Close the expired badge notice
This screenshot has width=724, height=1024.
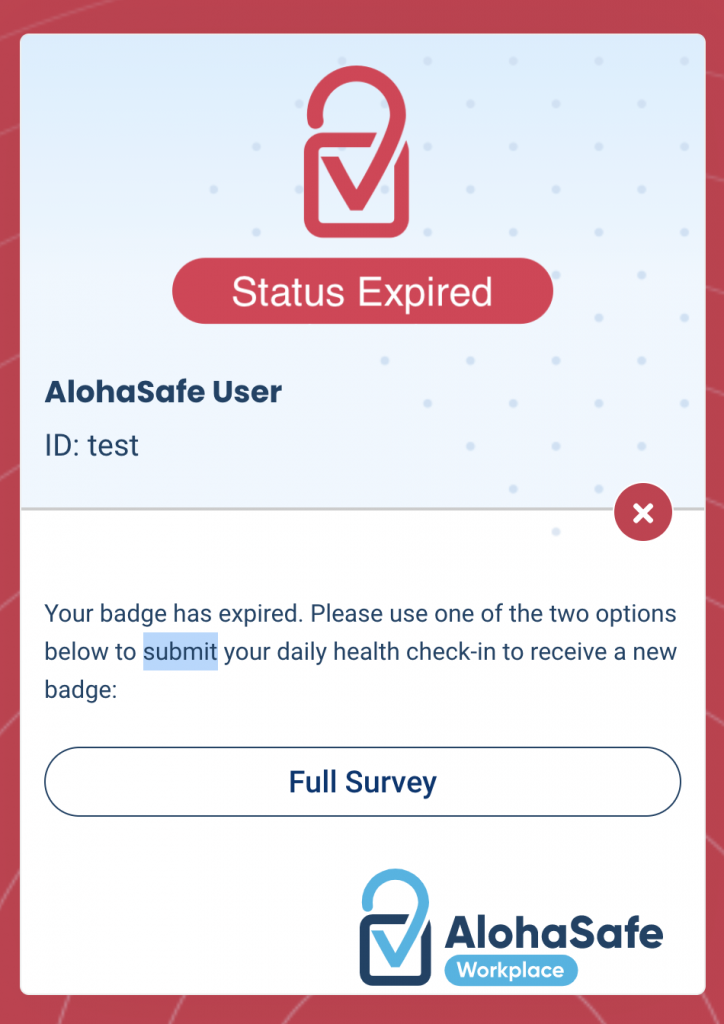(x=643, y=513)
